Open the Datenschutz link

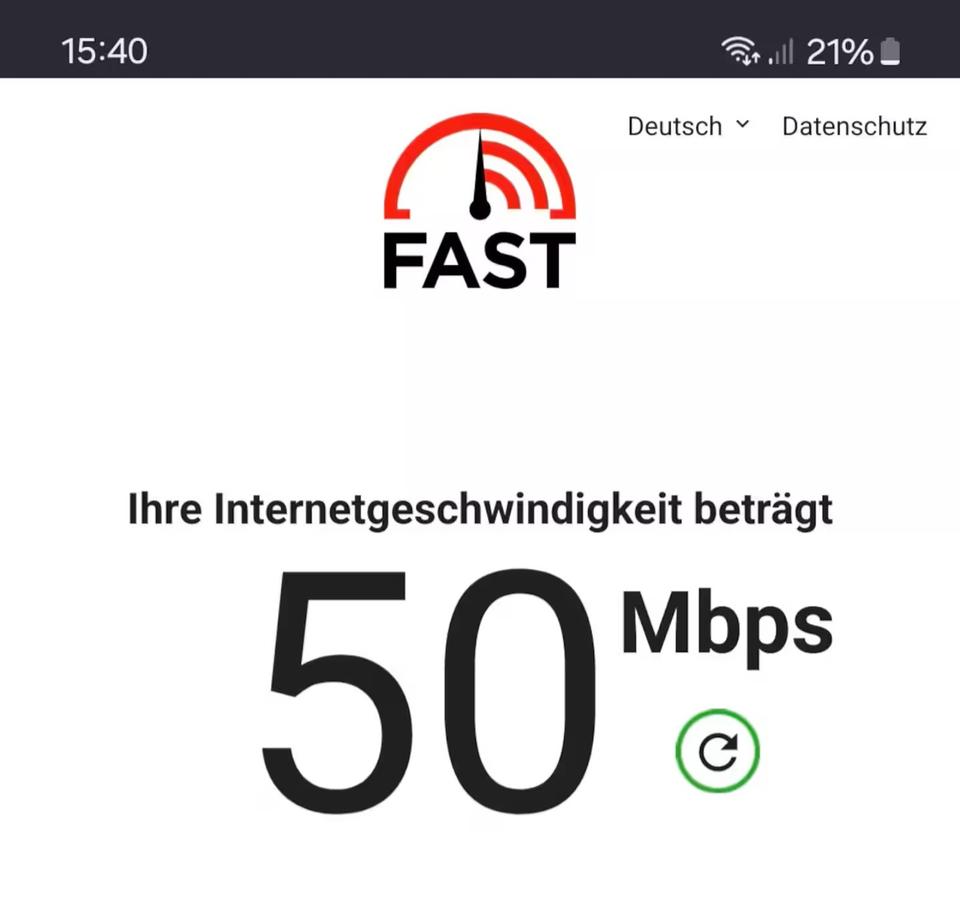coord(854,126)
